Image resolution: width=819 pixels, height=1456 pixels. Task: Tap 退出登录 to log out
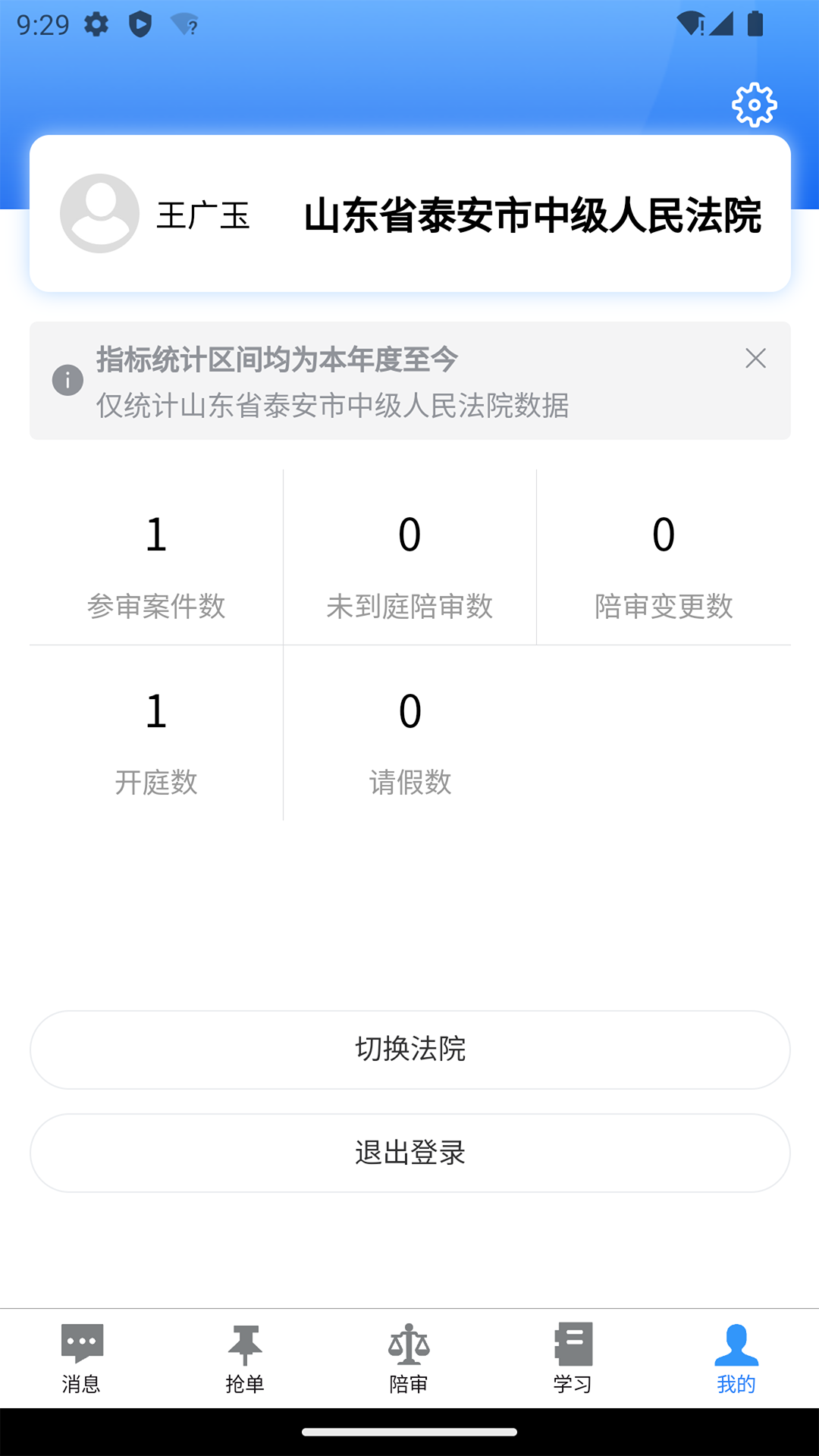pyautogui.click(x=409, y=1153)
